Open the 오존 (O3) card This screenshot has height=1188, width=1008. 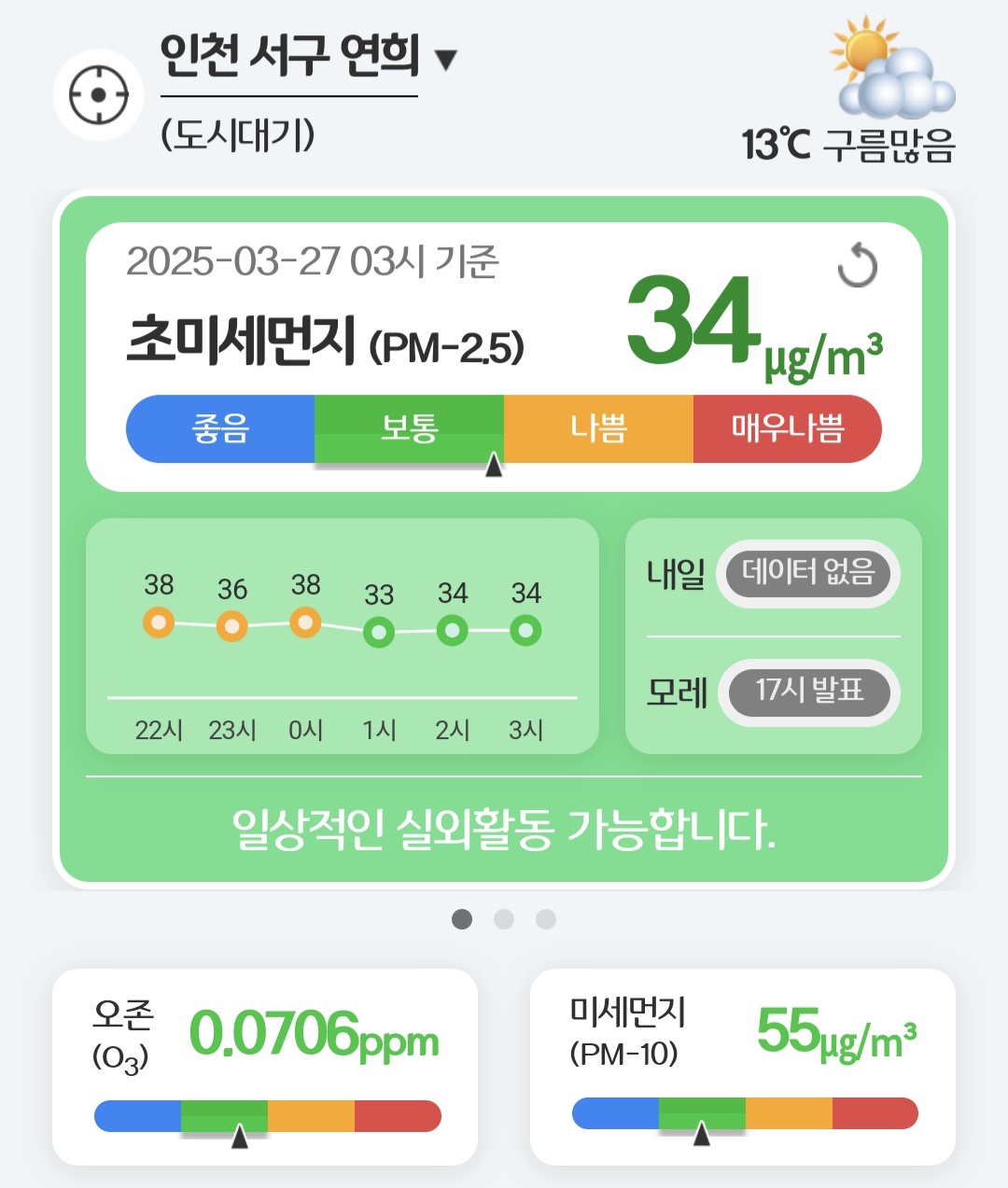pos(265,1067)
